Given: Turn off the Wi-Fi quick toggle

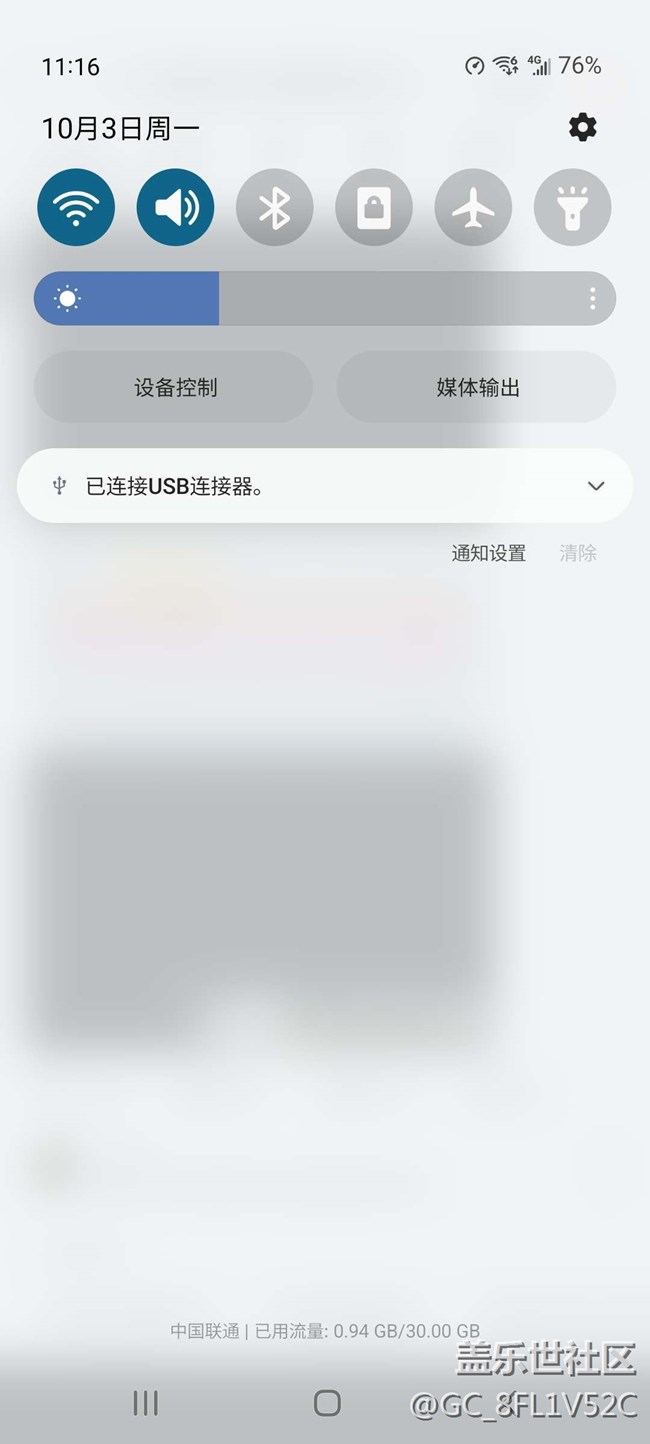Looking at the screenshot, I should (x=76, y=208).
